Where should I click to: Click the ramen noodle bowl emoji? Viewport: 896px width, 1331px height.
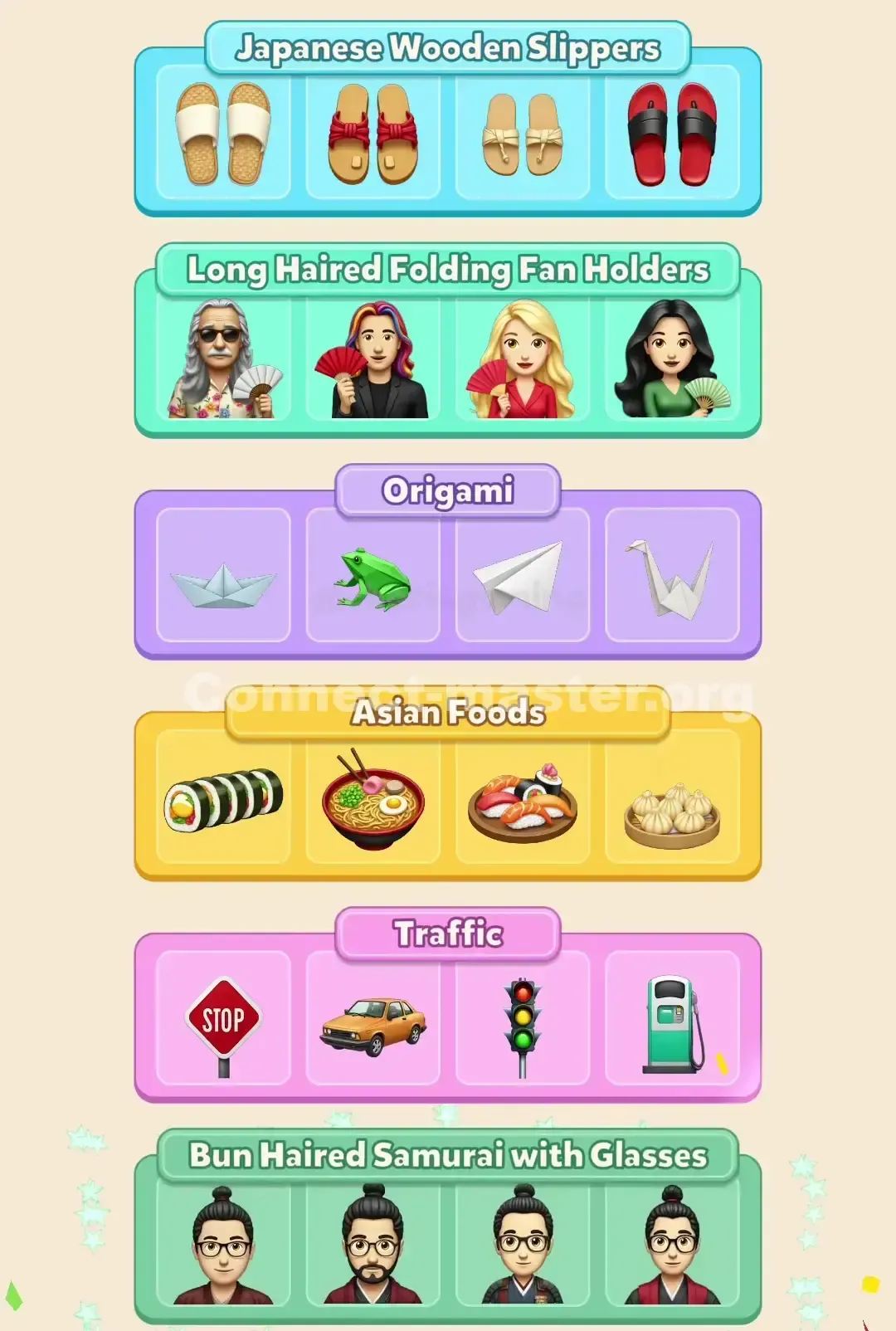coord(373,798)
